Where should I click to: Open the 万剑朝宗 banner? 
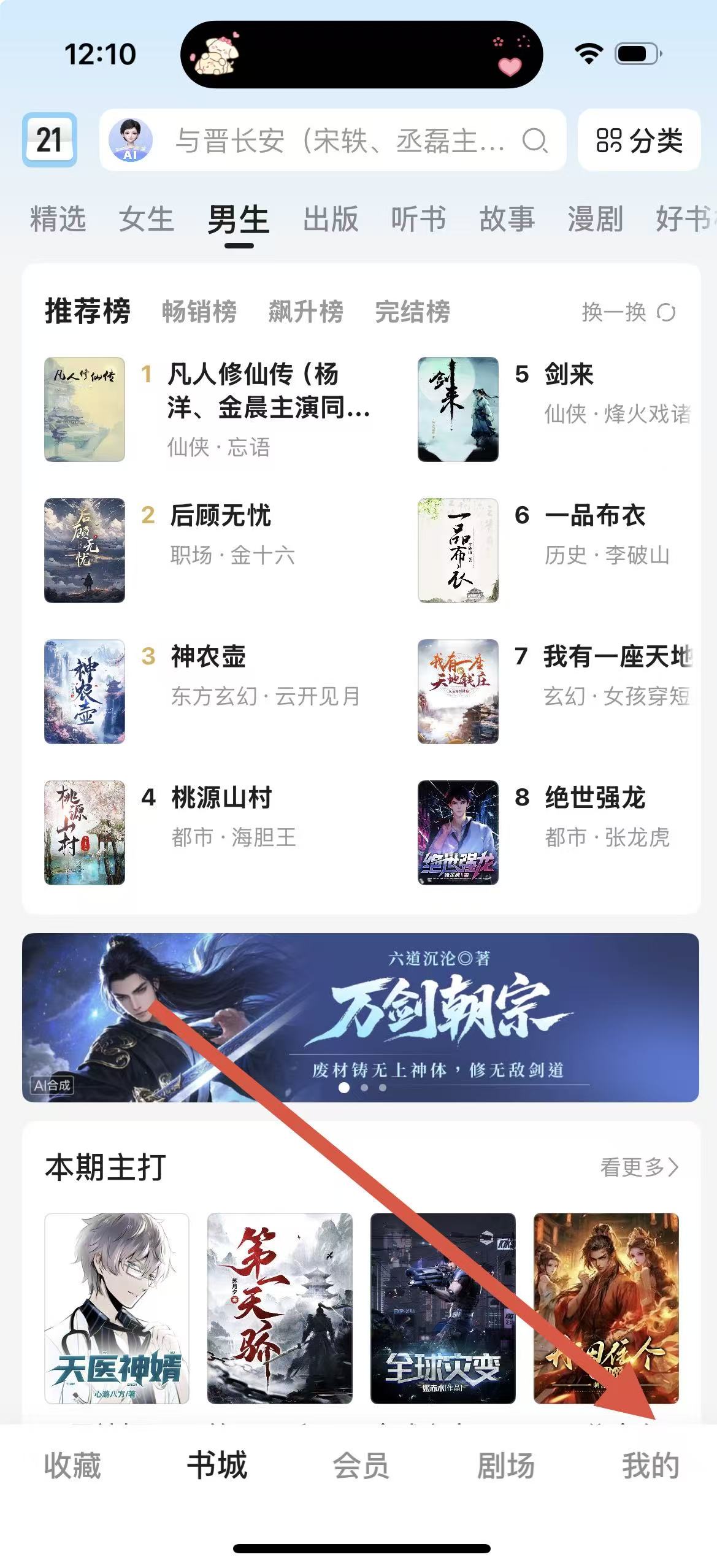pyautogui.click(x=361, y=1017)
